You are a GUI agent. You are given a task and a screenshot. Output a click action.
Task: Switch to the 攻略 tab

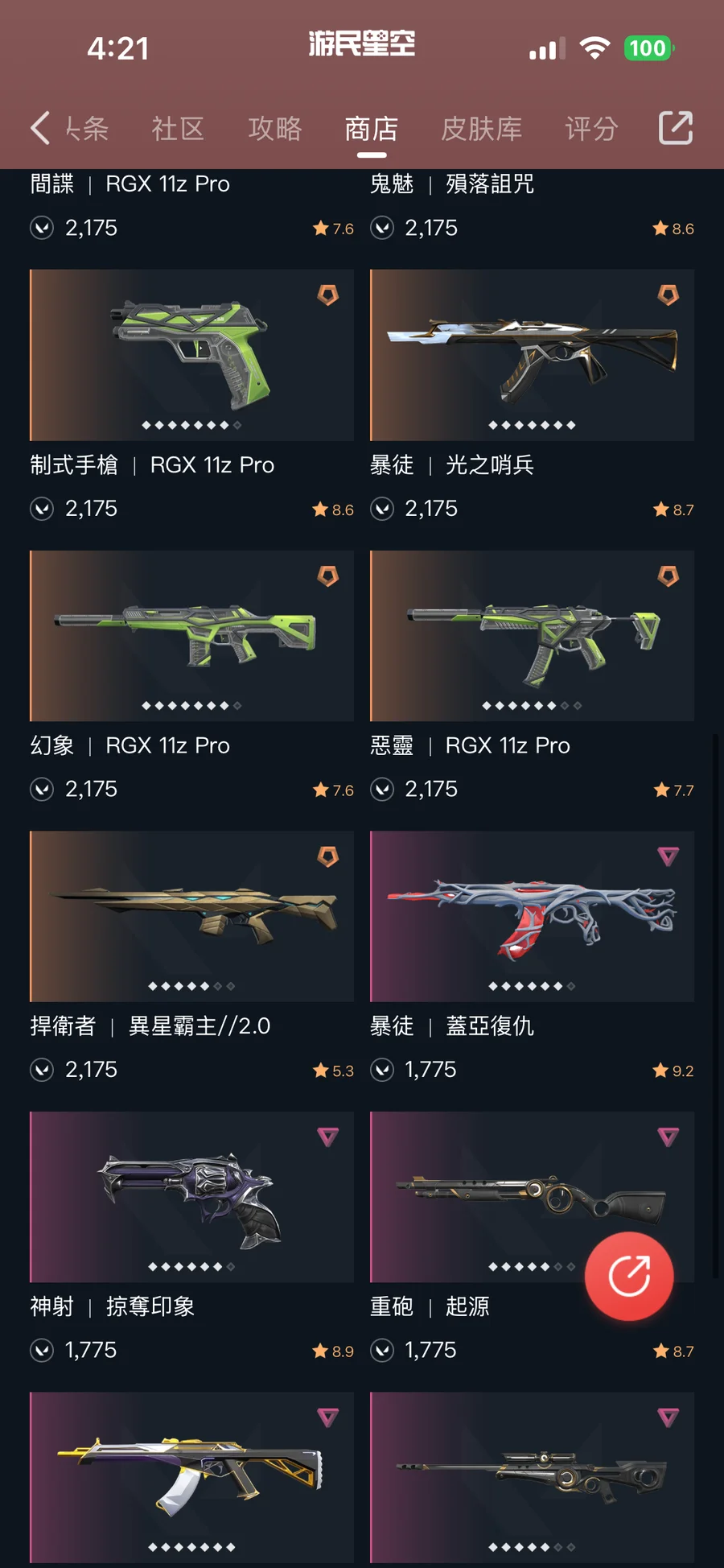pyautogui.click(x=274, y=129)
